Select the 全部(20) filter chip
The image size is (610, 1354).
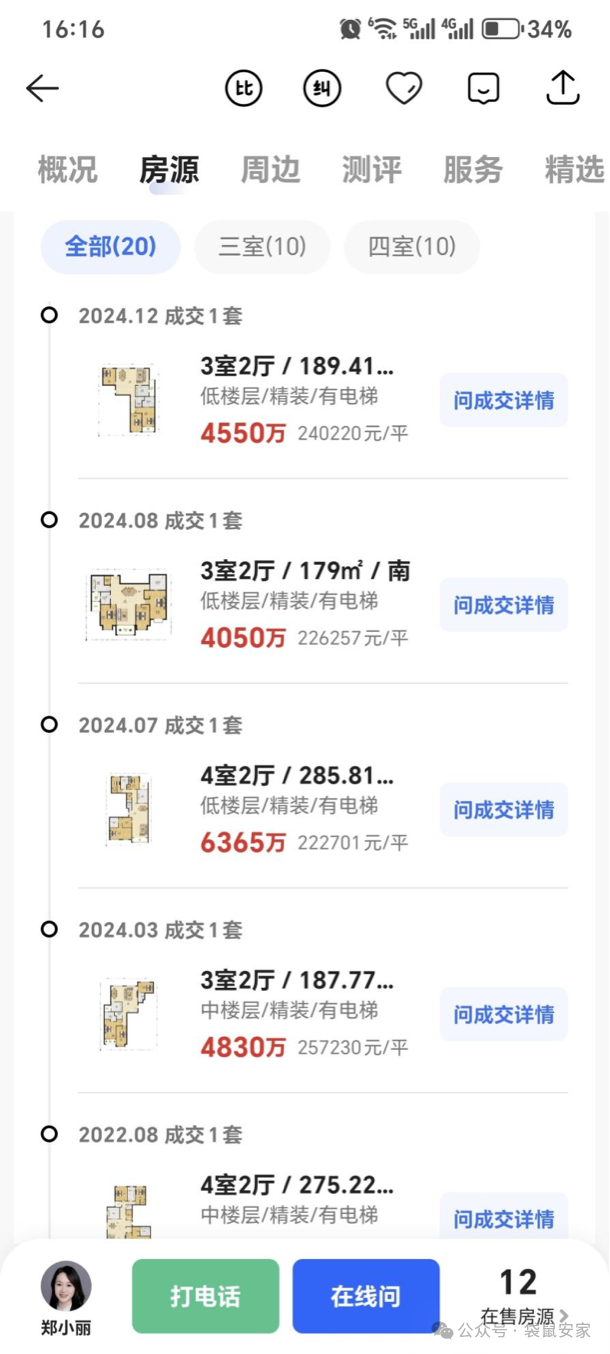pyautogui.click(x=110, y=246)
